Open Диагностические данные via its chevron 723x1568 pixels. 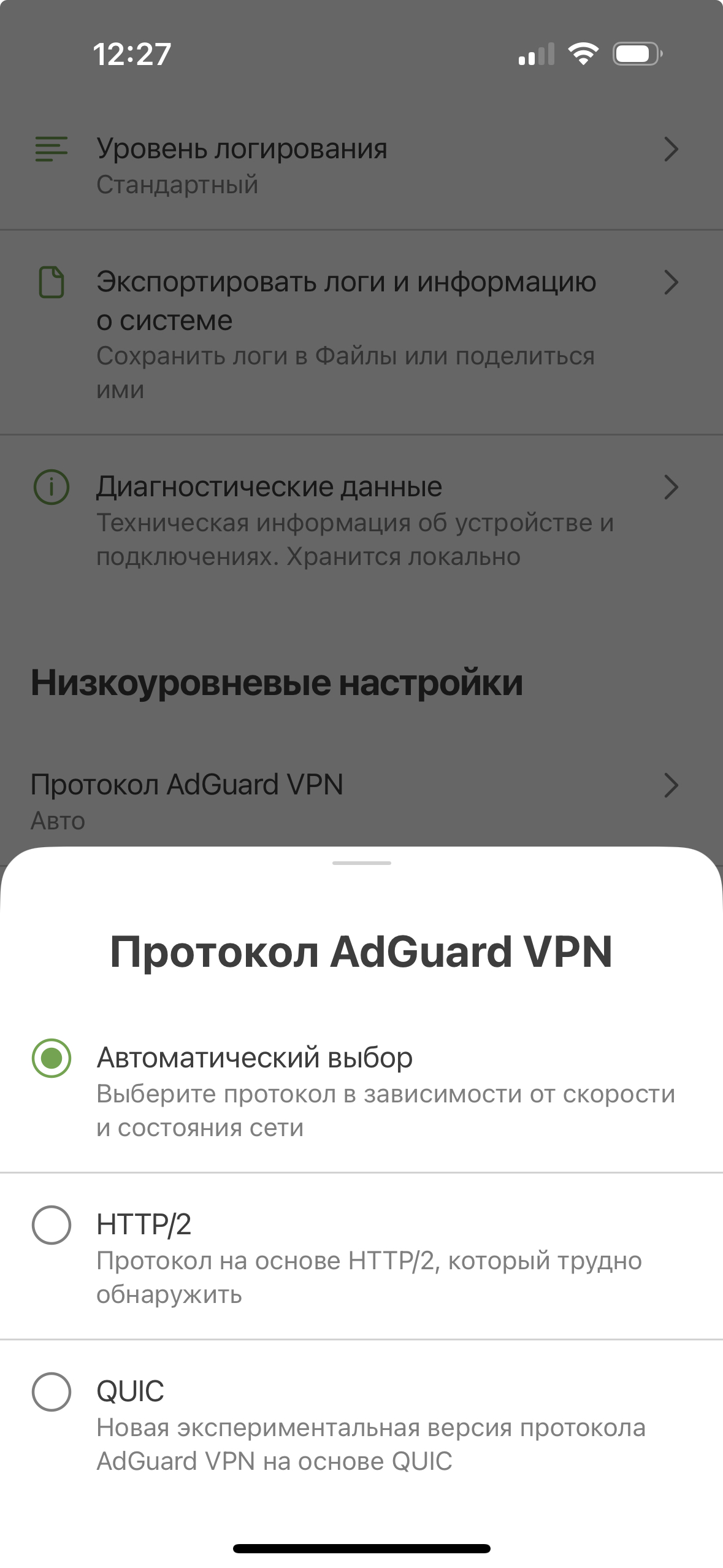point(672,487)
